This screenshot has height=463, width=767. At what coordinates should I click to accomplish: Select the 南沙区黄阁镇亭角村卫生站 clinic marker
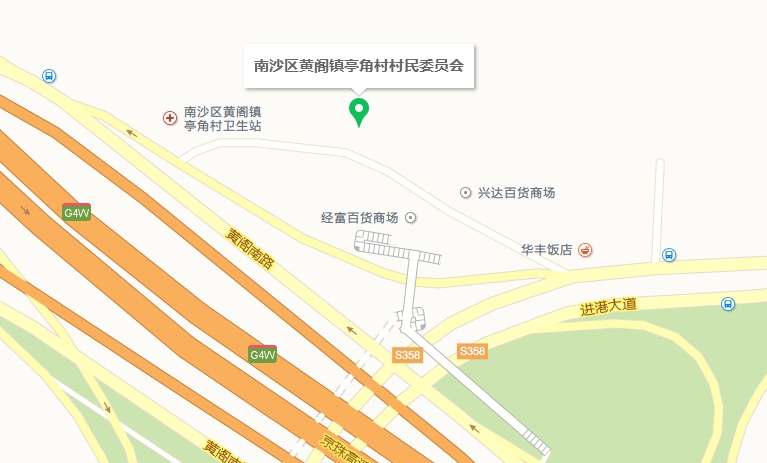169,118
